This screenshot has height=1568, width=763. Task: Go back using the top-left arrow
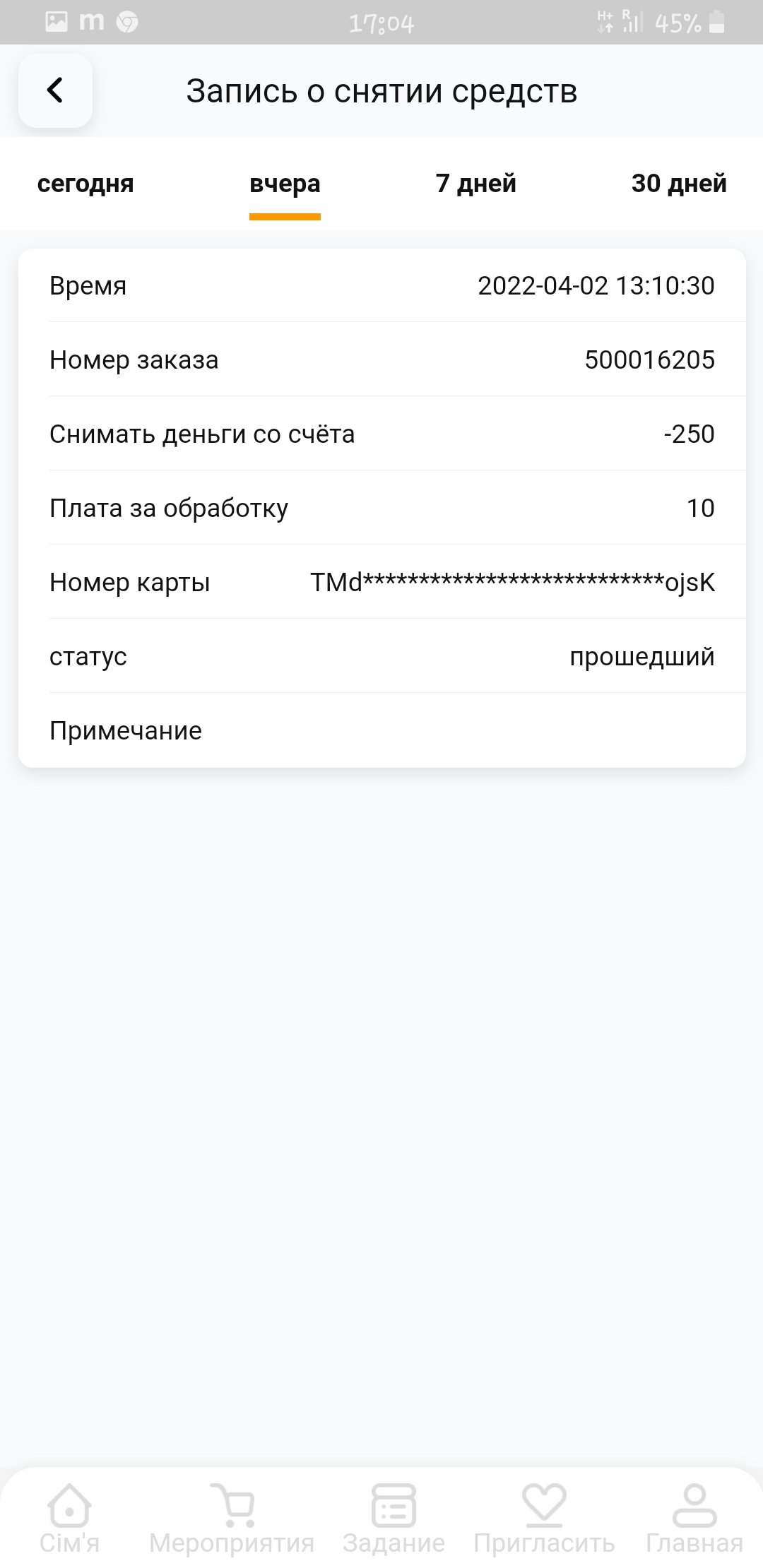[55, 90]
